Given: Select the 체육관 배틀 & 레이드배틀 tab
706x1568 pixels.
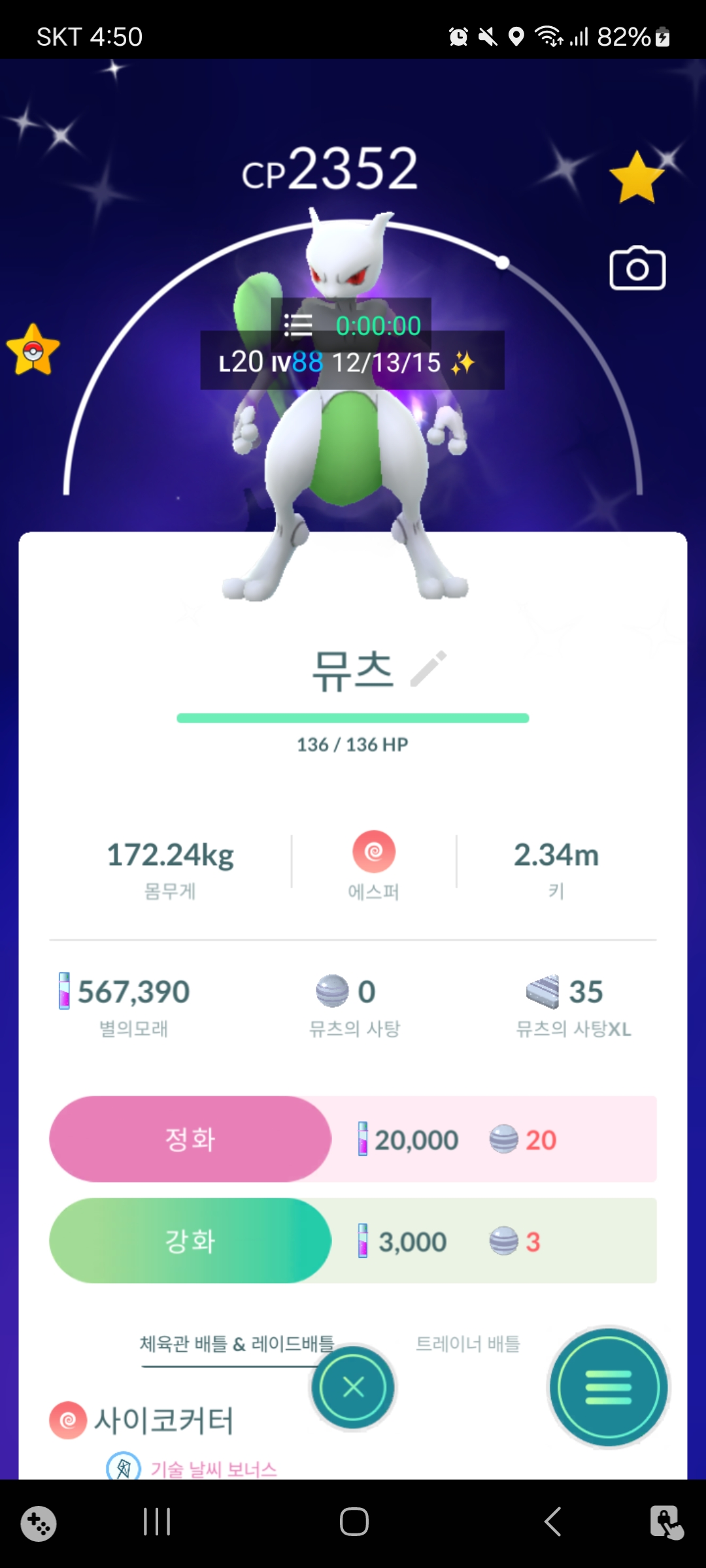Looking at the screenshot, I should pos(237,1344).
